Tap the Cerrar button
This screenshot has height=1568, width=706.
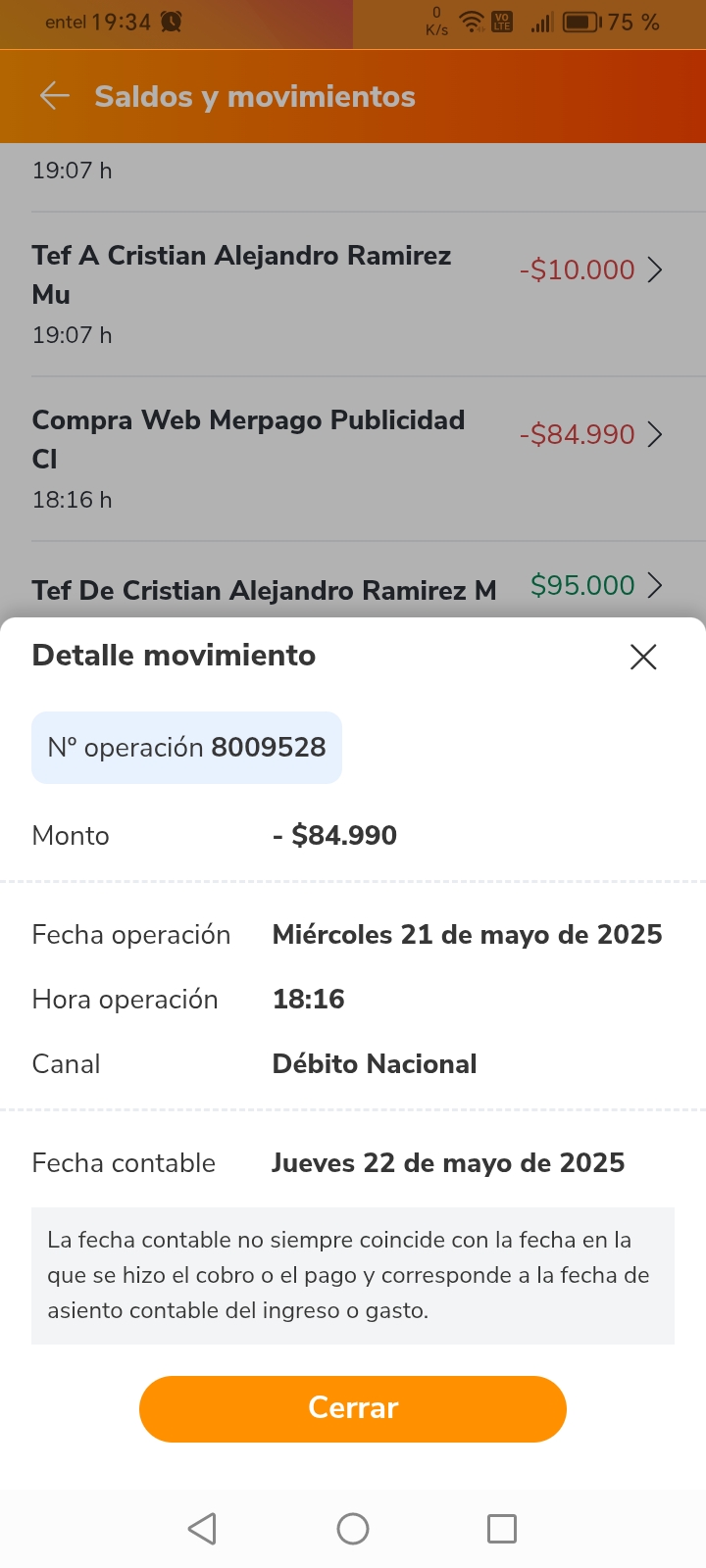pos(352,1408)
